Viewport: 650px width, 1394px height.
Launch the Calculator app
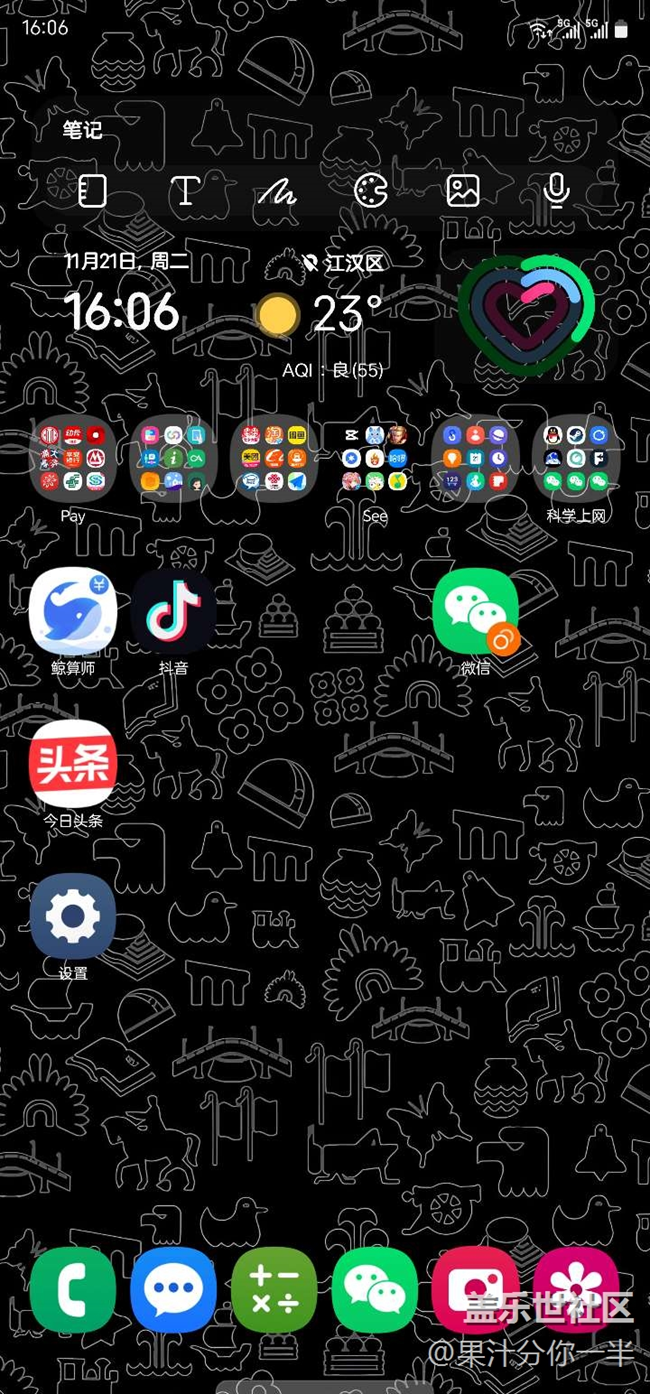(274, 1289)
